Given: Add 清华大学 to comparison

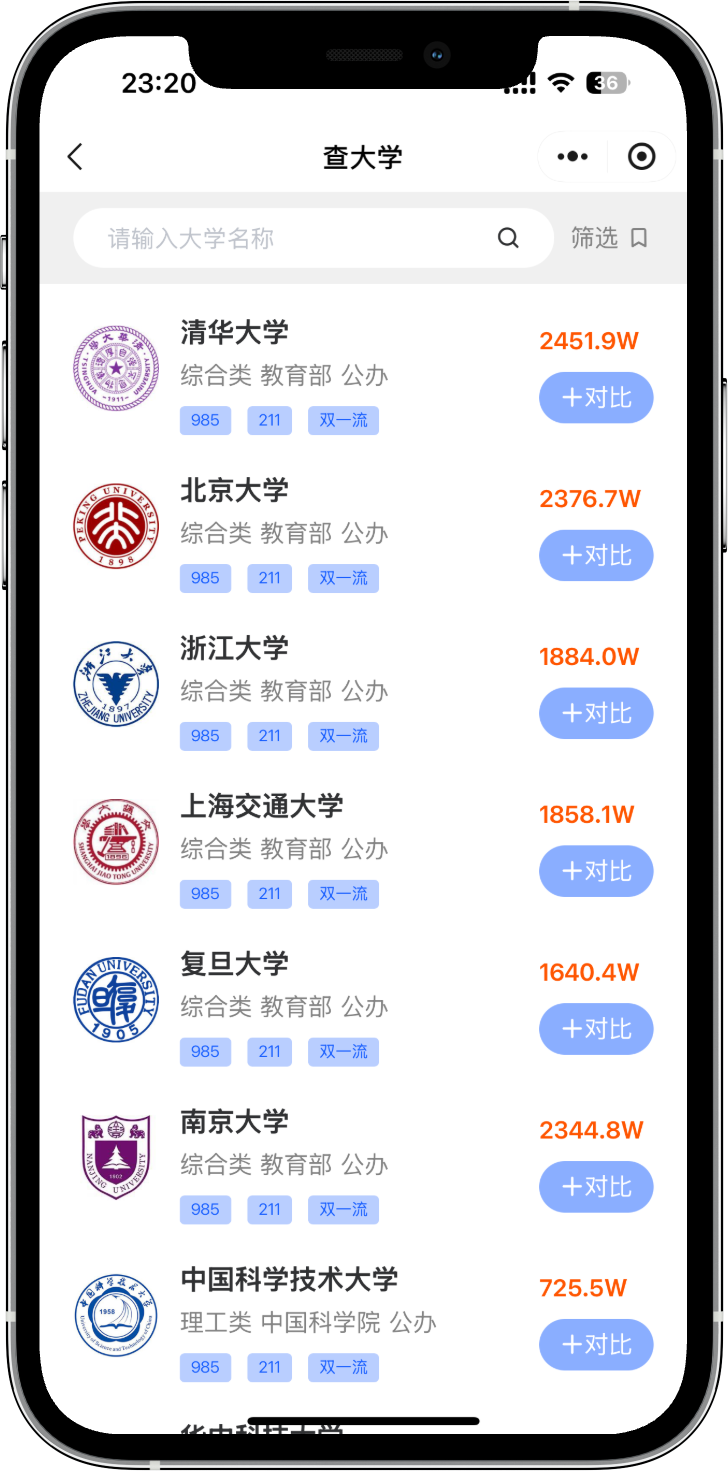Looking at the screenshot, I should [596, 398].
